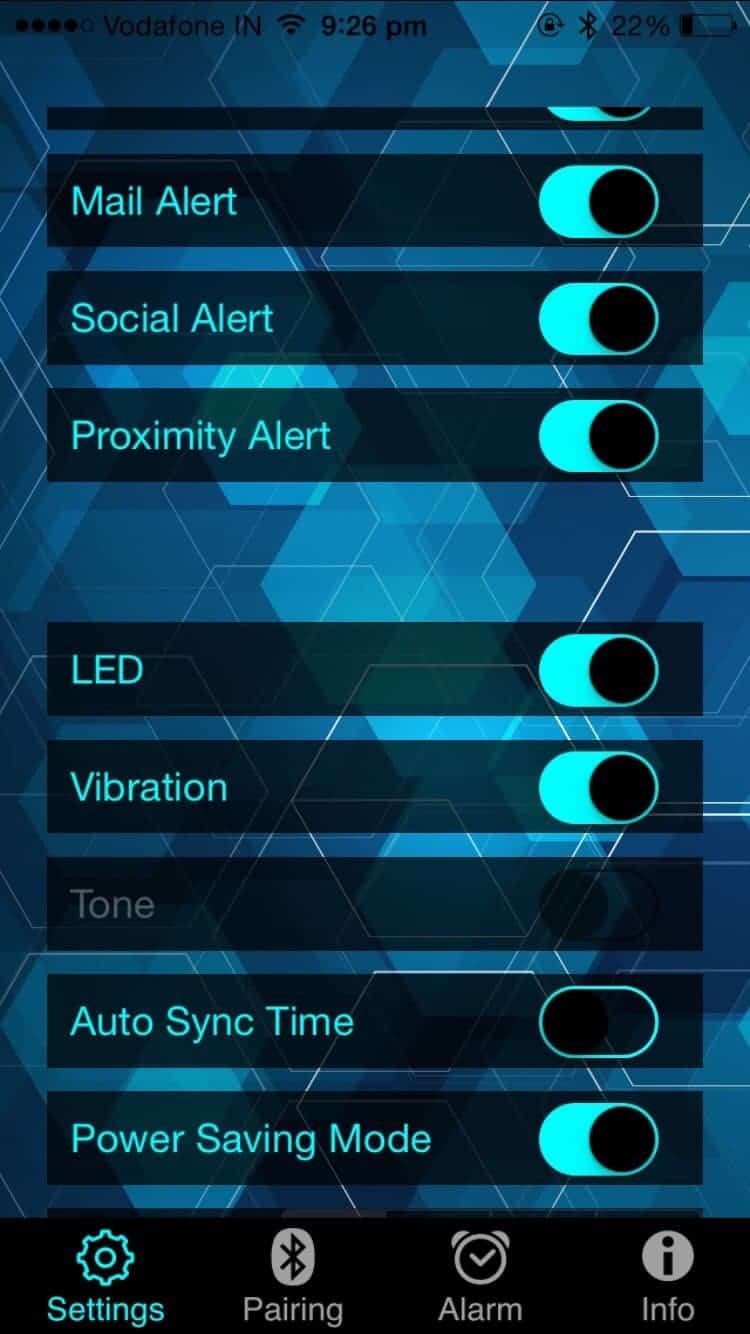Switch off the LED setting

598,670
